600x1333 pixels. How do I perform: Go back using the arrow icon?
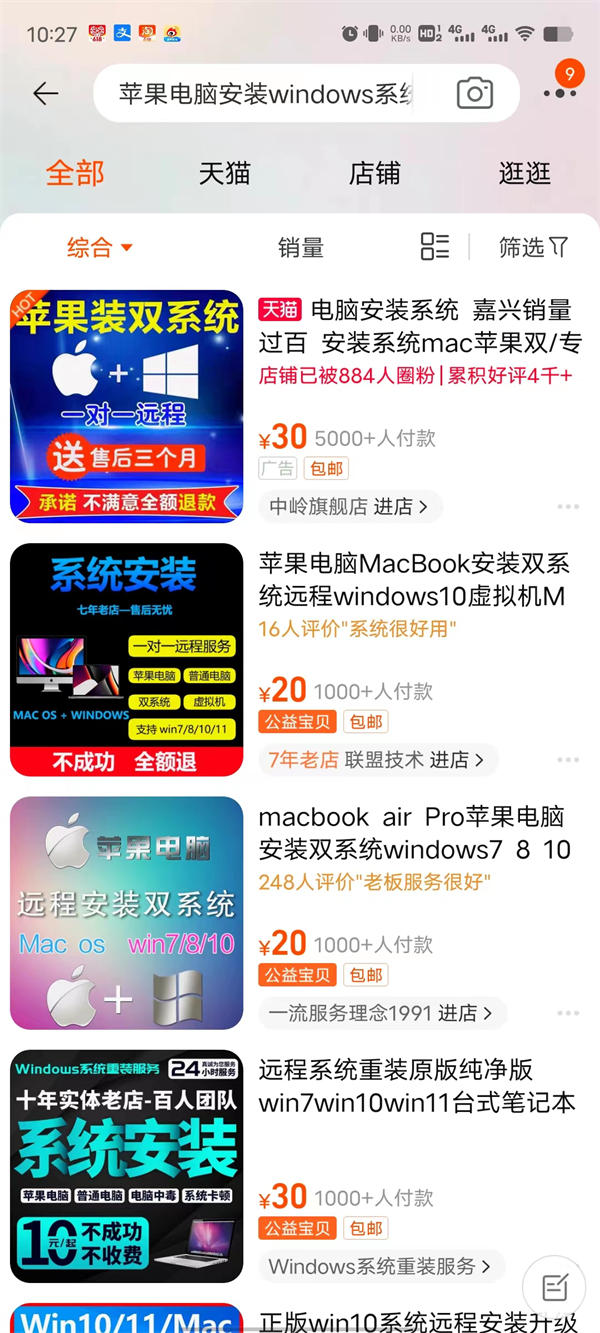[x=46, y=94]
